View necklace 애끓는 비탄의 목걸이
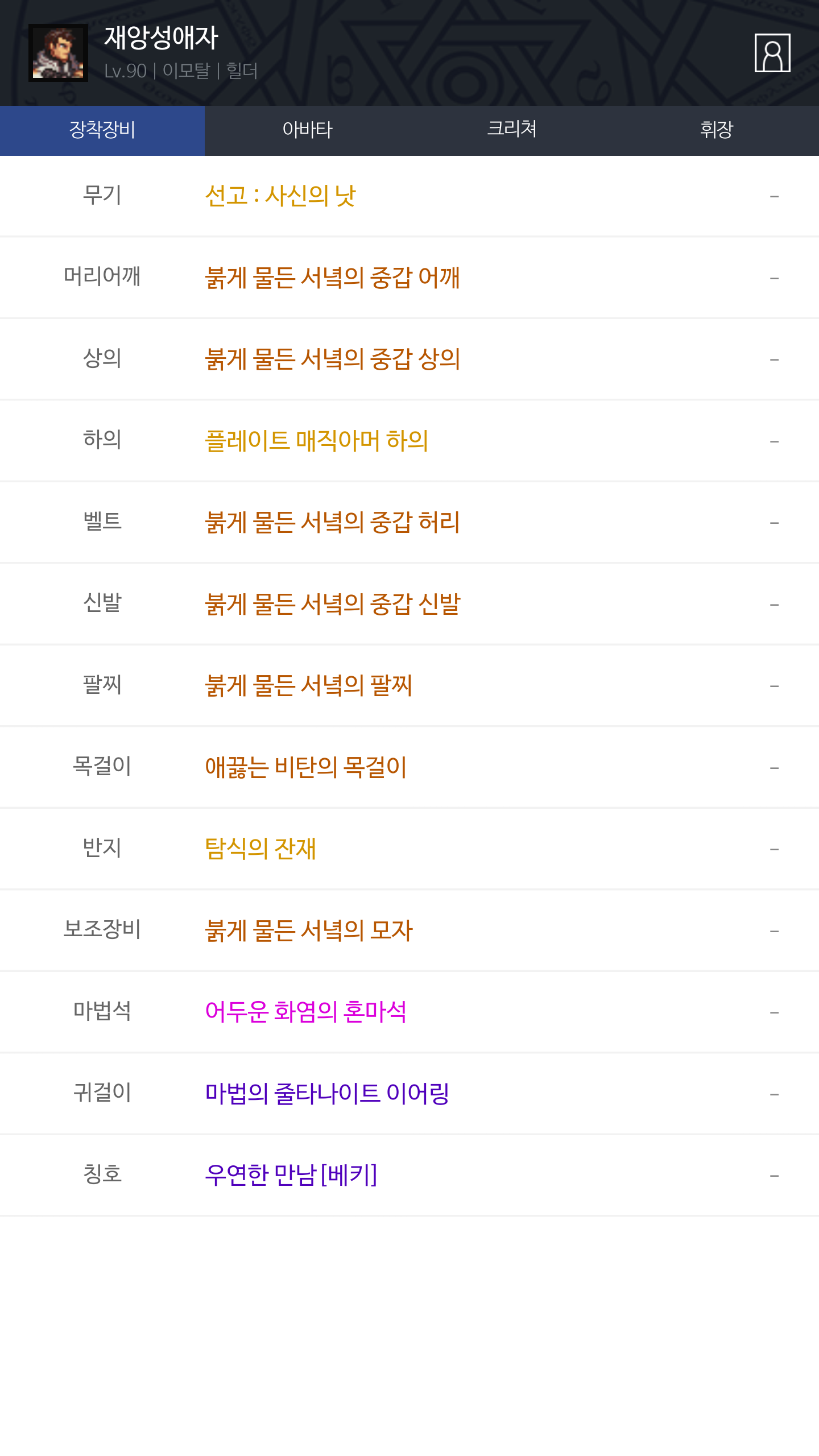 coord(409,767)
